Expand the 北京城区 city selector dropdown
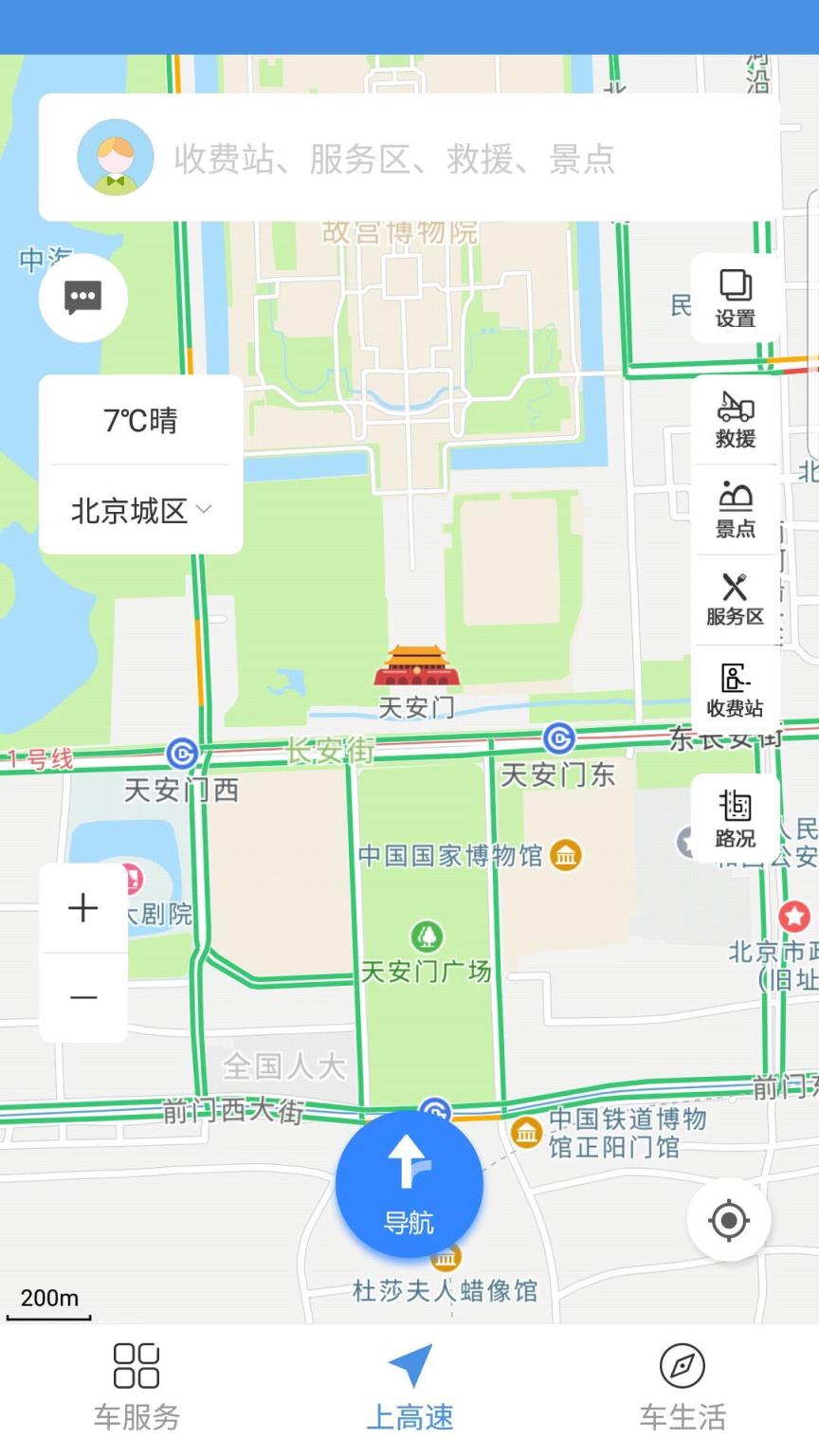The height and width of the screenshot is (1456, 819). tap(139, 510)
